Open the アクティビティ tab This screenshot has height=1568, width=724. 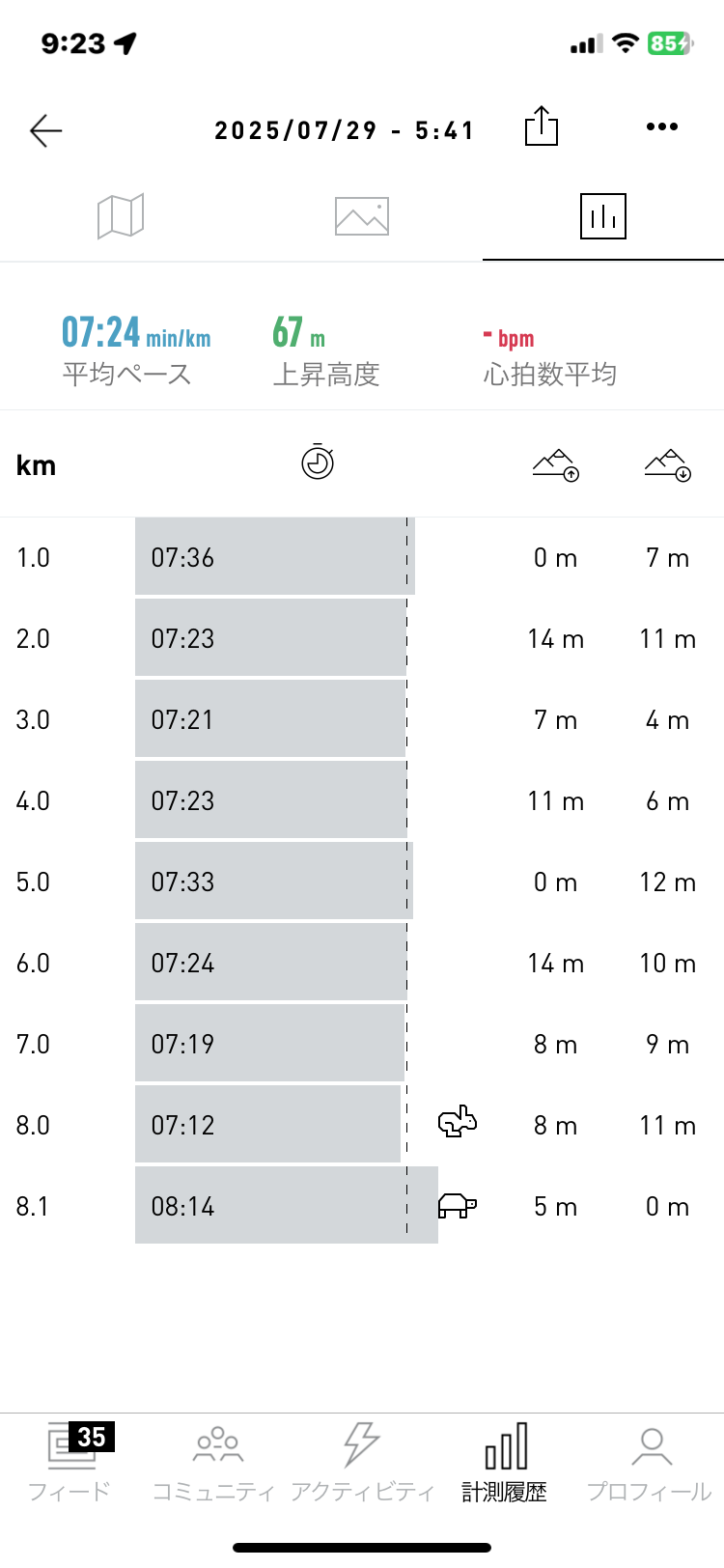[x=362, y=1463]
